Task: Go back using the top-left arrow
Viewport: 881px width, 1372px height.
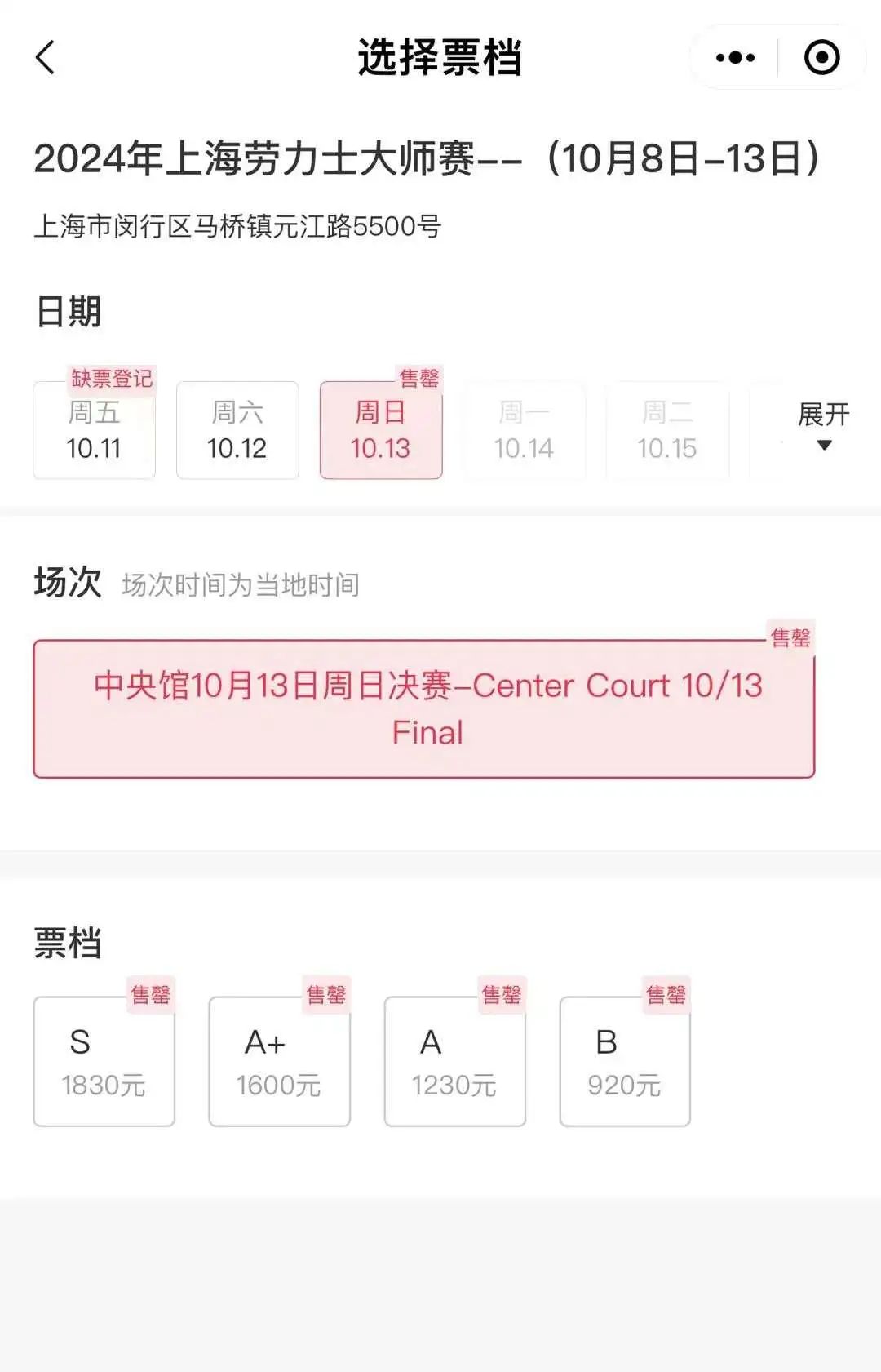Action: [x=46, y=58]
